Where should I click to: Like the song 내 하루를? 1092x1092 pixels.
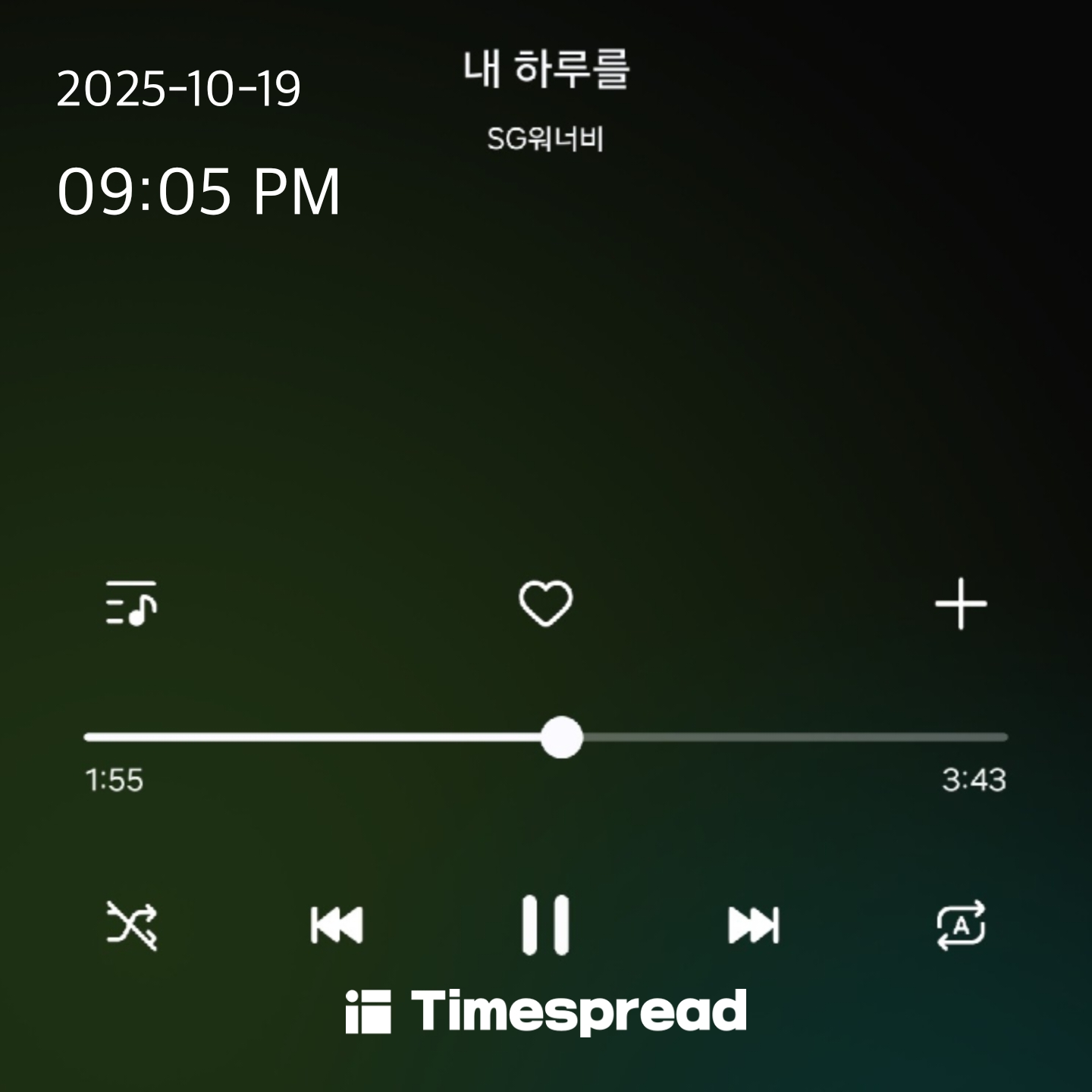(x=545, y=604)
